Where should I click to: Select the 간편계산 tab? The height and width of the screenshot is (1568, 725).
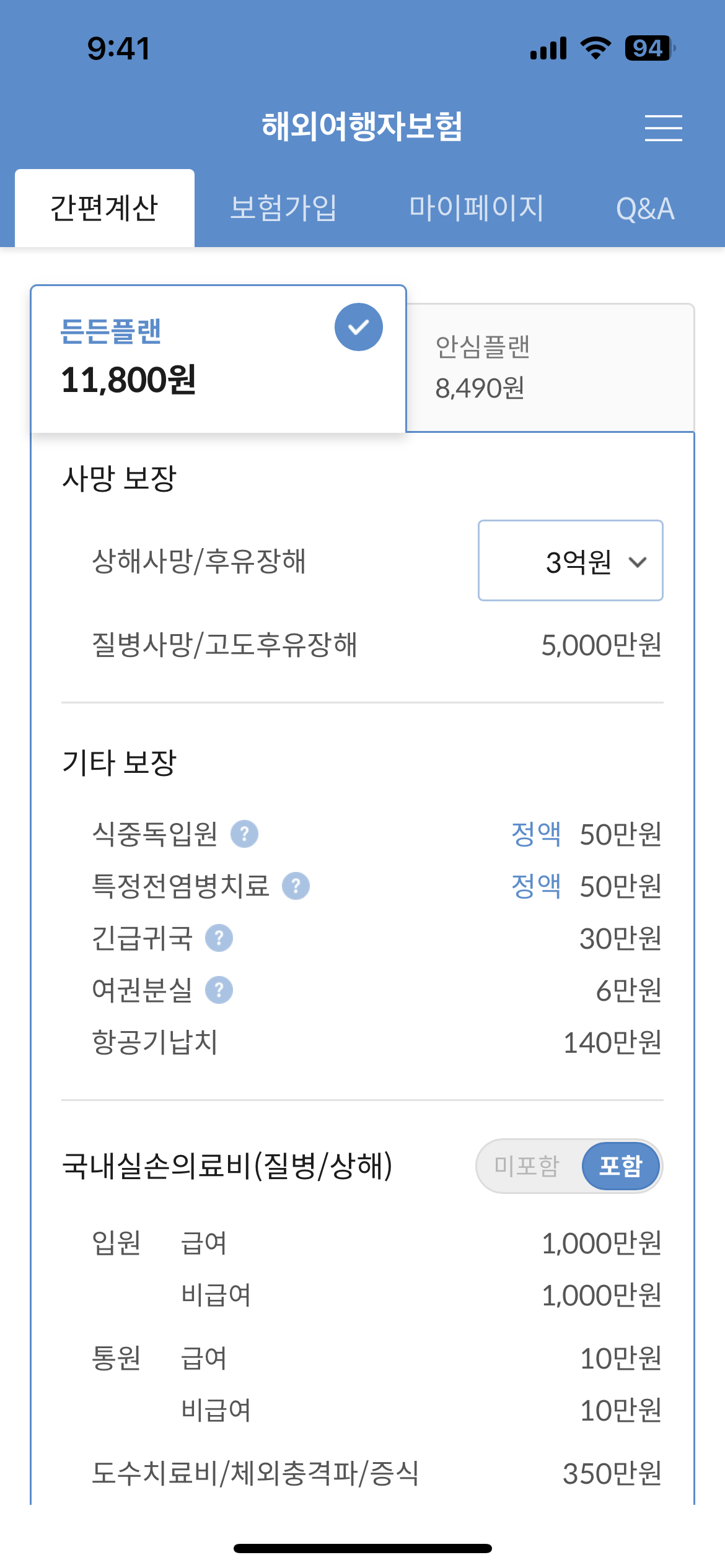[105, 208]
